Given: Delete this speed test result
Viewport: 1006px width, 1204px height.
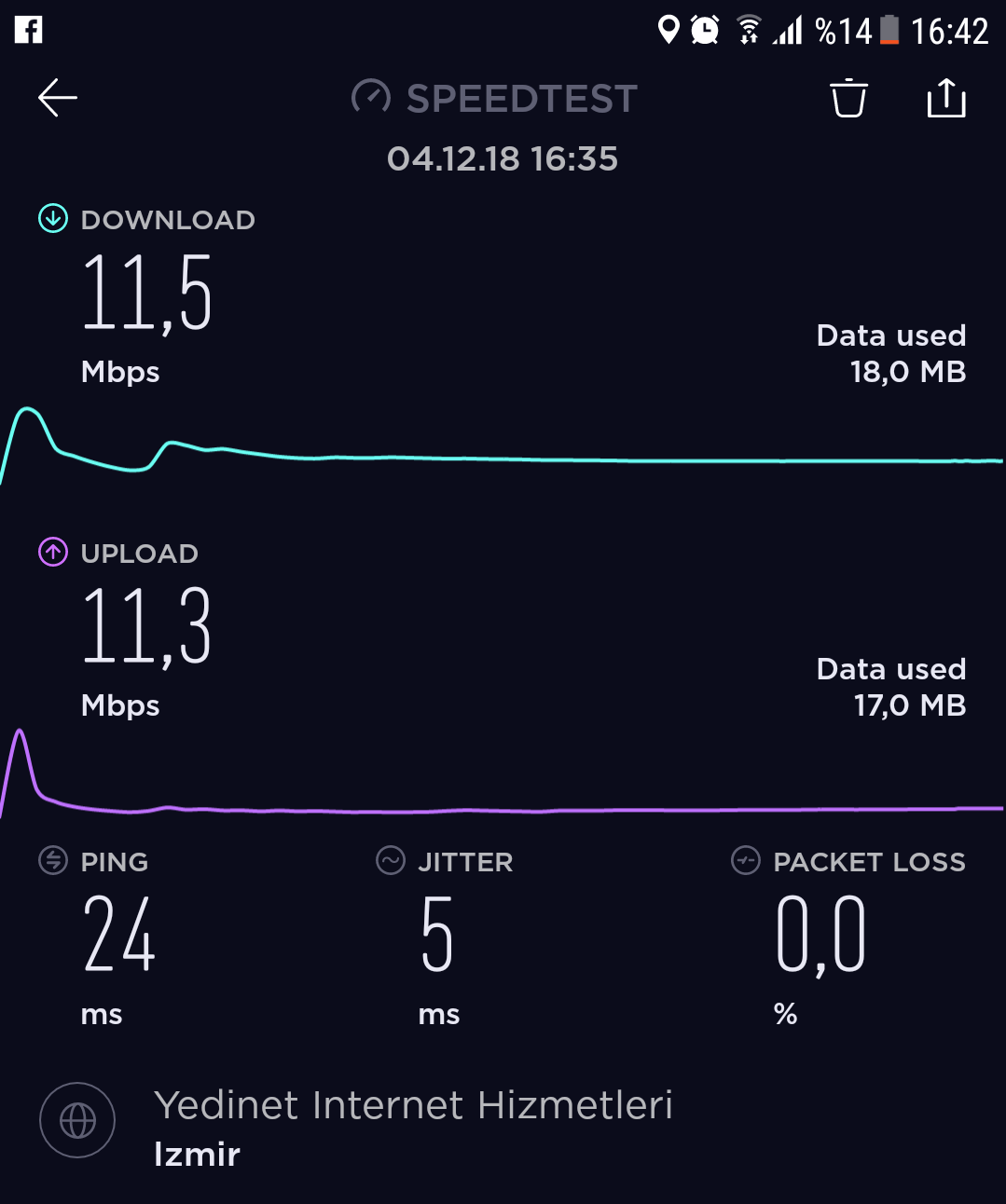Looking at the screenshot, I should coord(848,98).
